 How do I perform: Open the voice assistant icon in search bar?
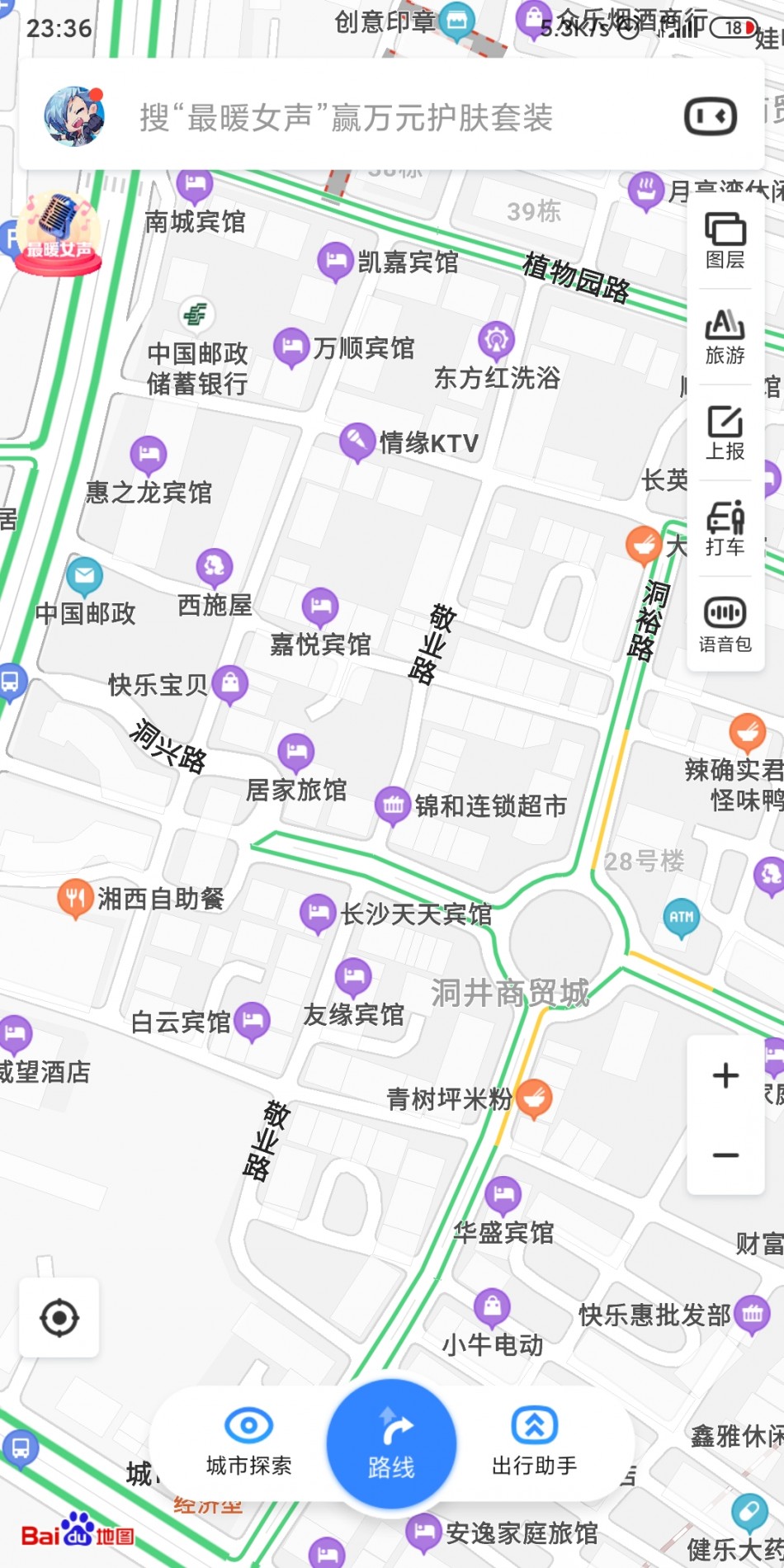click(710, 116)
